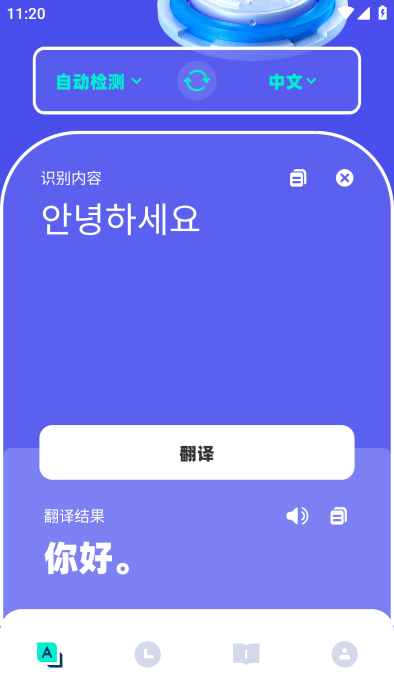Play the translation result aloud
The height and width of the screenshot is (700, 394).
coord(297,516)
